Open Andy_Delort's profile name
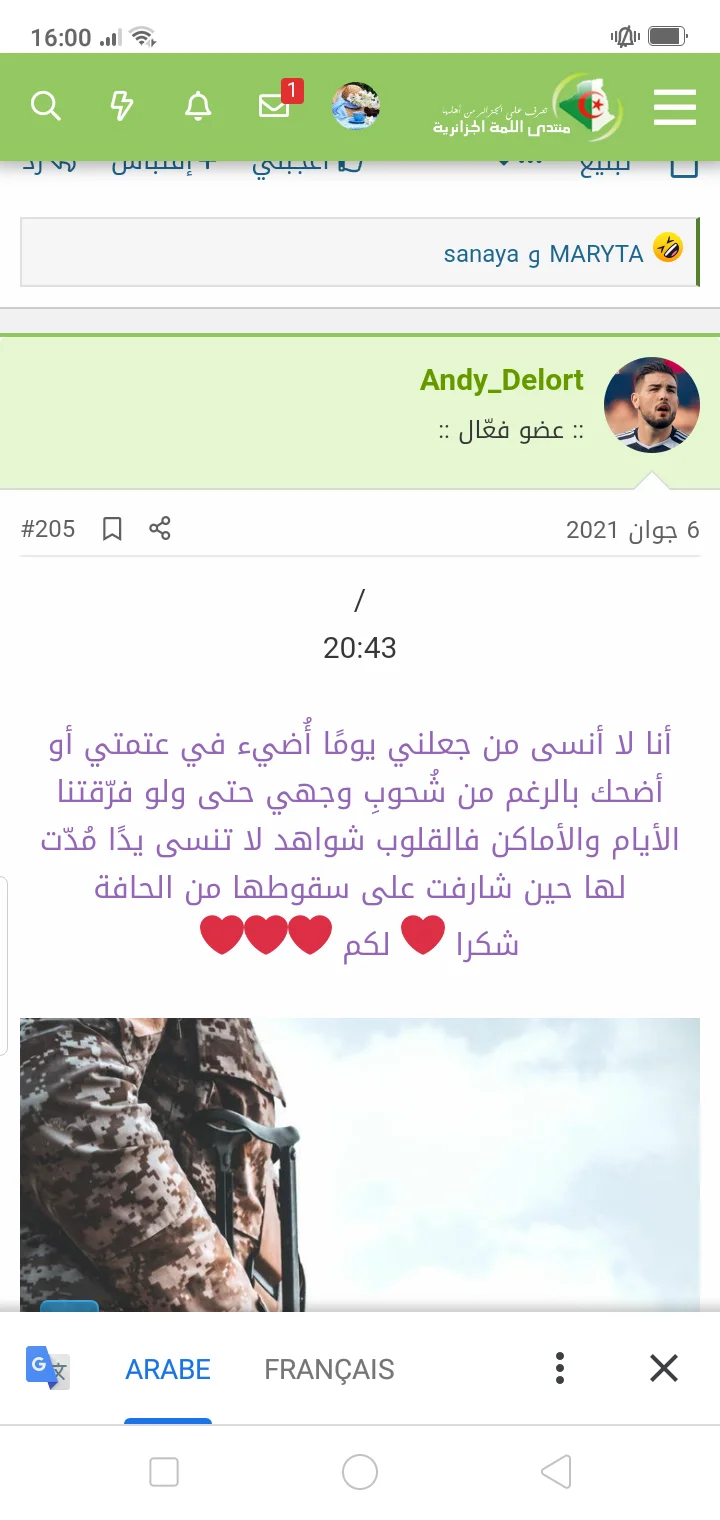 tap(502, 380)
